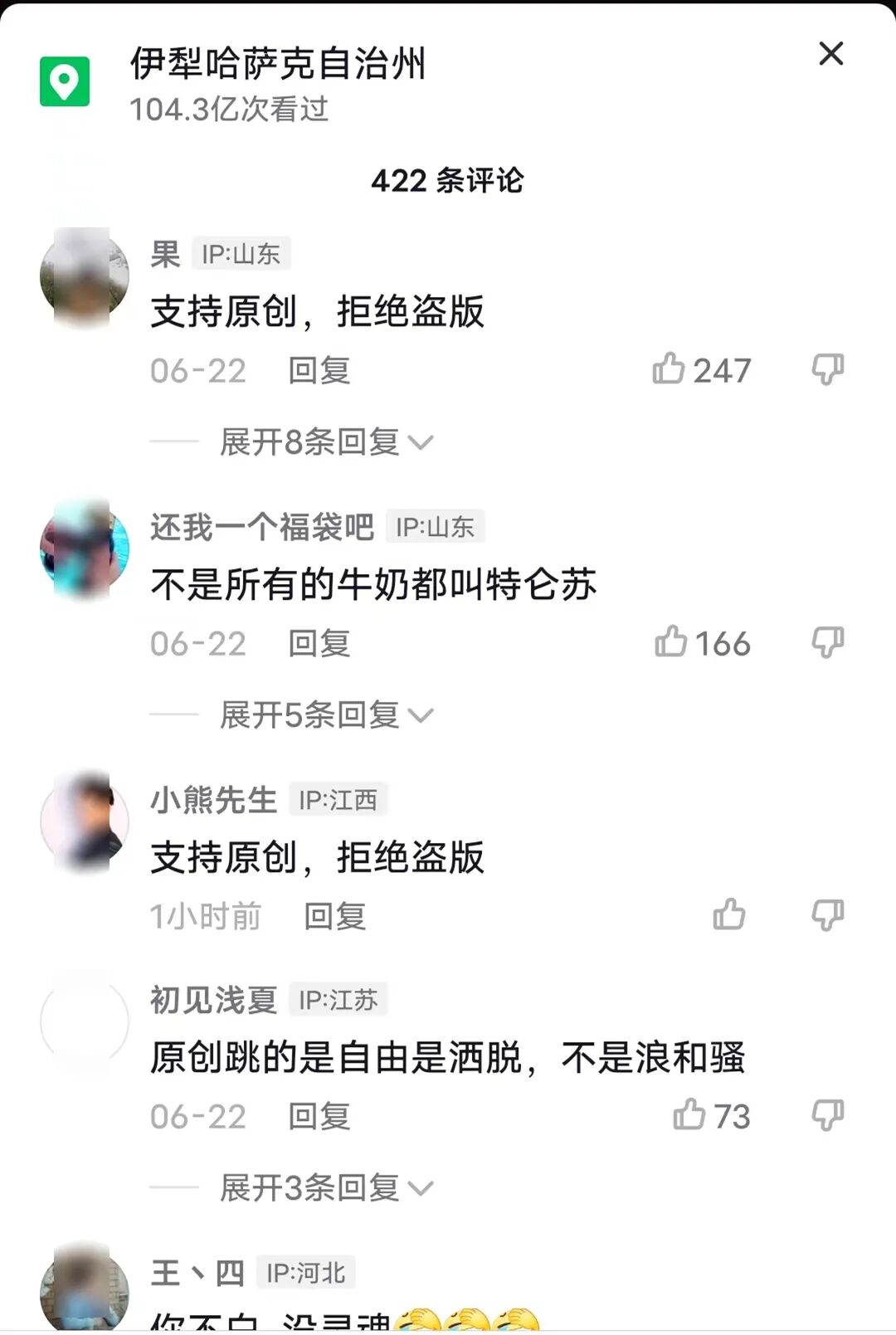
Task: Like the 特仑苏 milk comment
Action: (x=671, y=642)
